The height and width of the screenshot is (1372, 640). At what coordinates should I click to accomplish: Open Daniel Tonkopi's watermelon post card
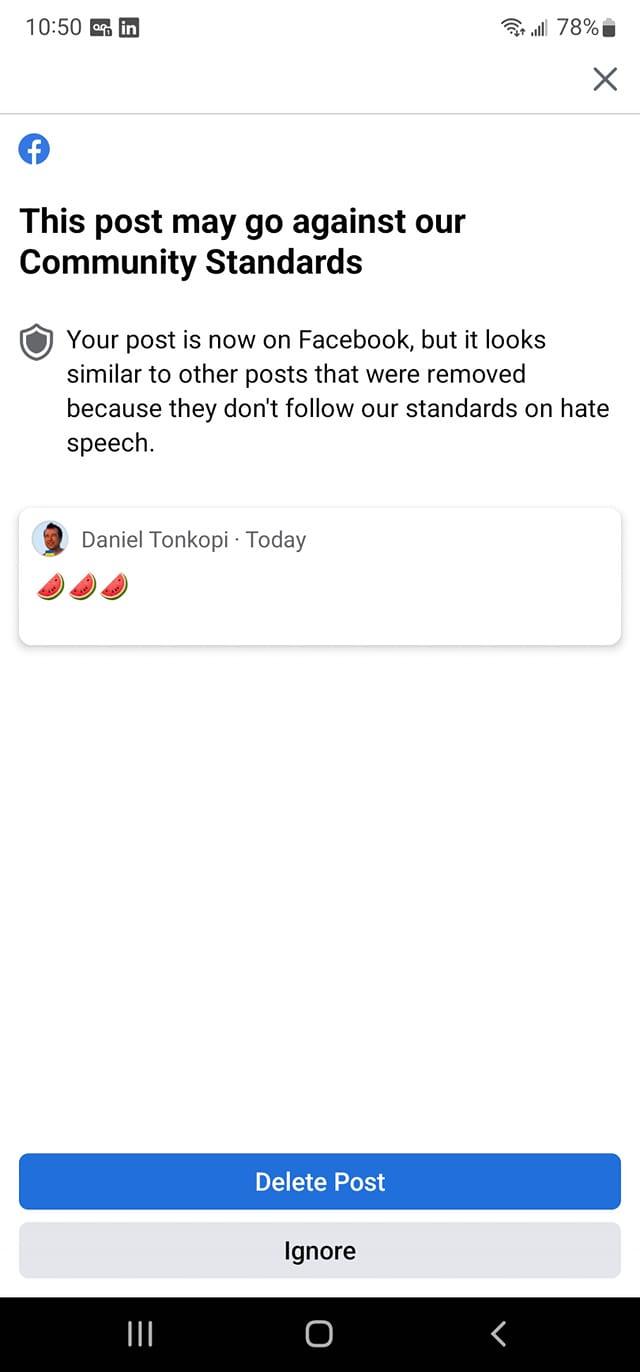pyautogui.click(x=320, y=576)
